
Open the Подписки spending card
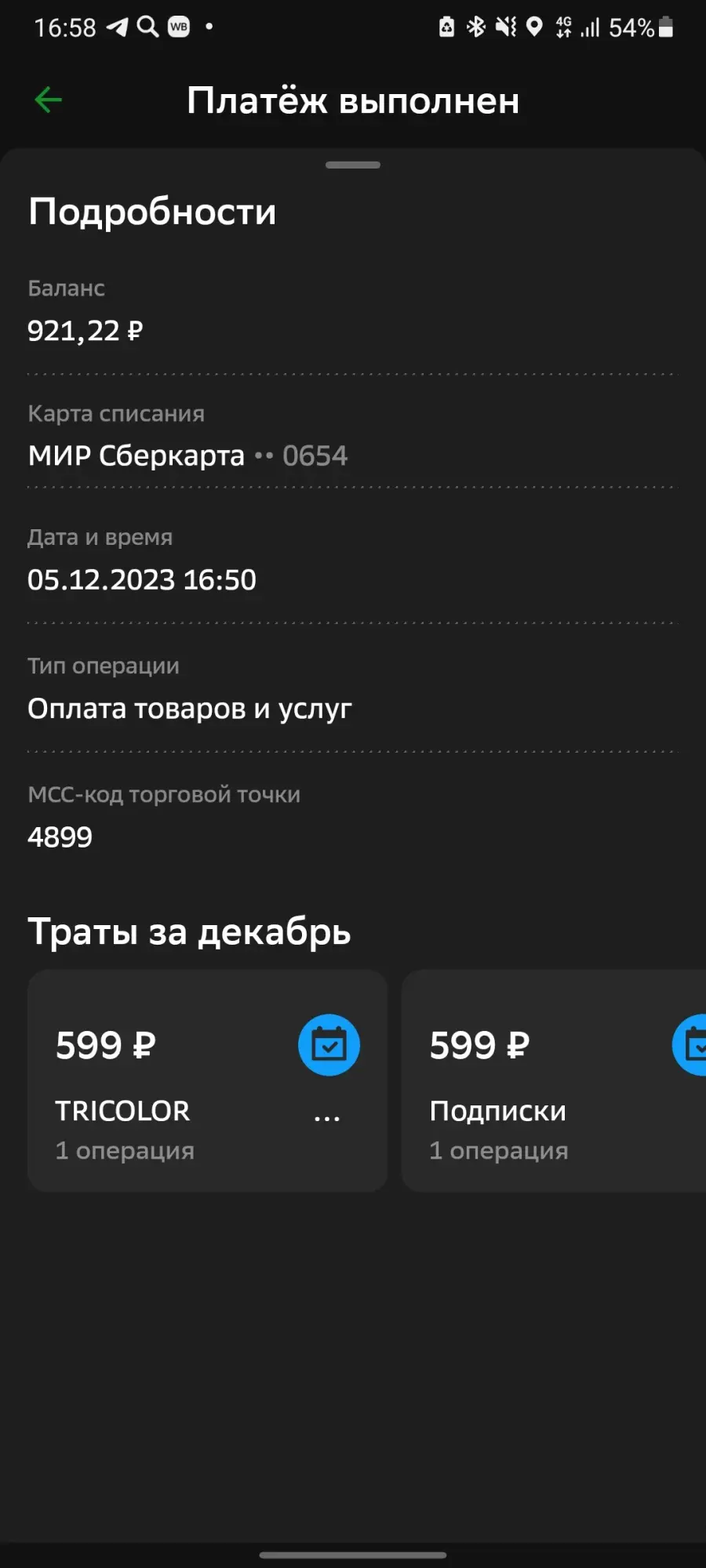coord(554,1081)
